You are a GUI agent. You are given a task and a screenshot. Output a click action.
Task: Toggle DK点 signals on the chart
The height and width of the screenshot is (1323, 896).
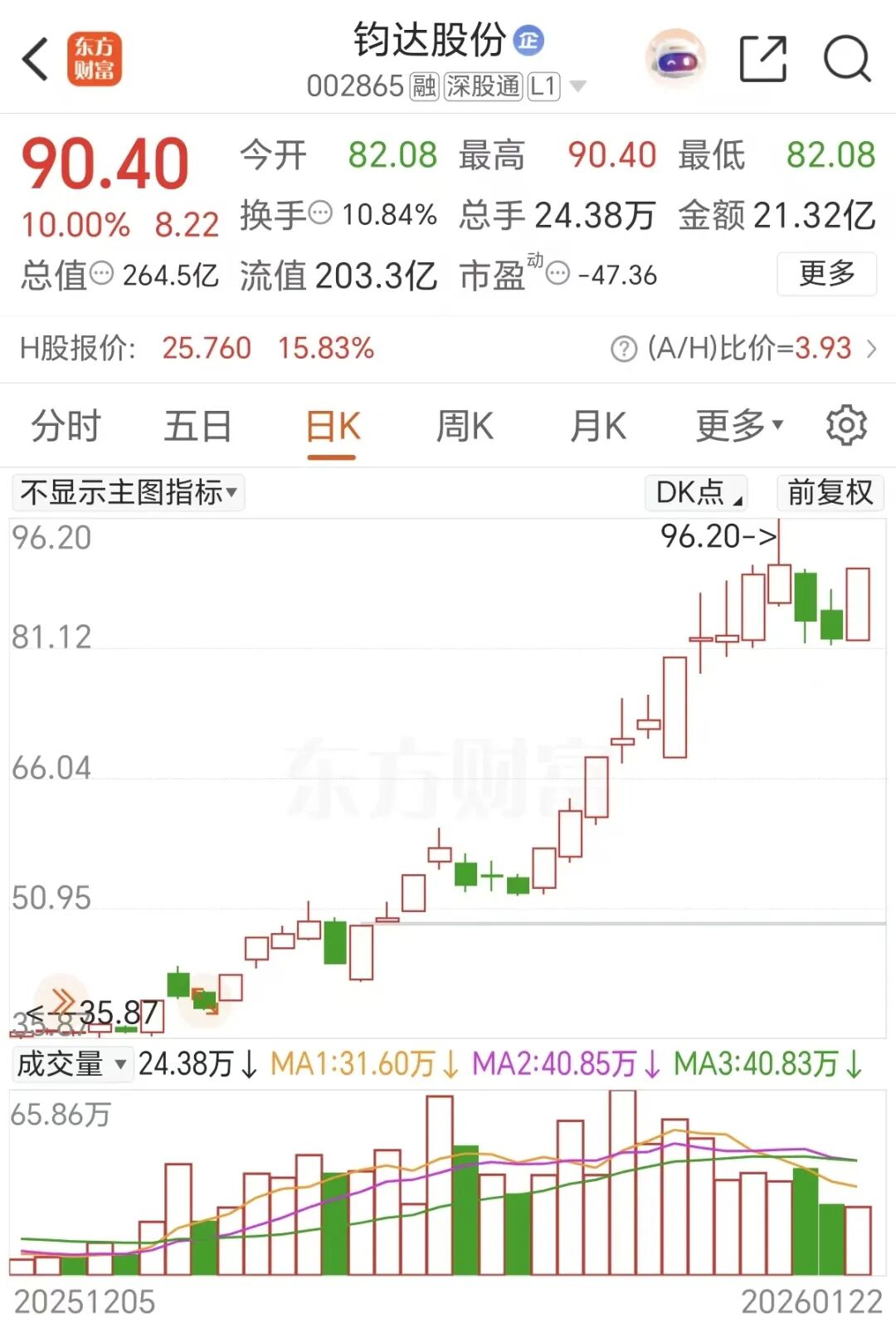pos(695,492)
